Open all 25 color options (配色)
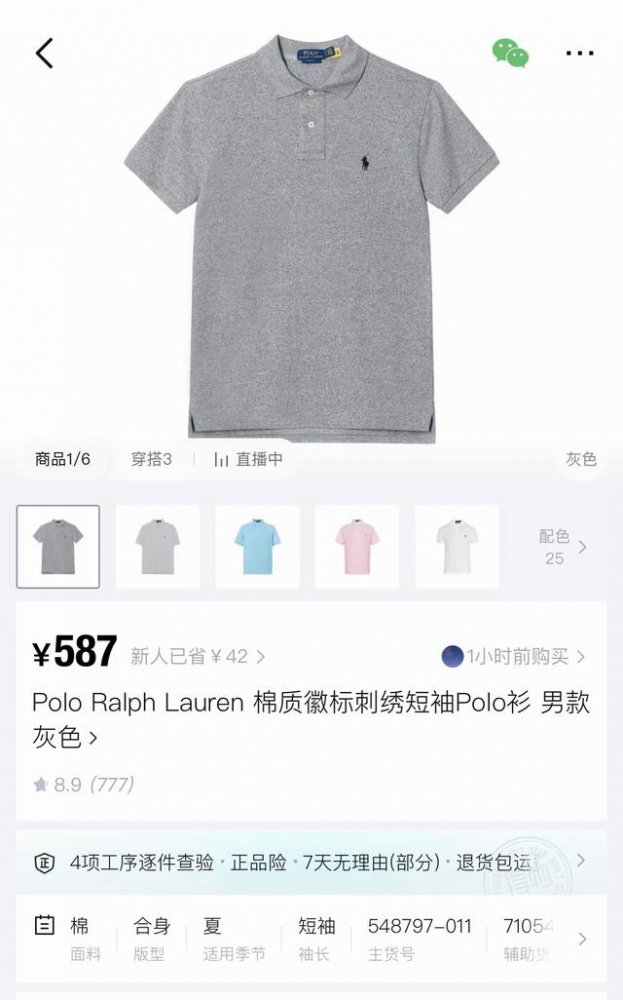623x1000 pixels. pyautogui.click(x=562, y=547)
